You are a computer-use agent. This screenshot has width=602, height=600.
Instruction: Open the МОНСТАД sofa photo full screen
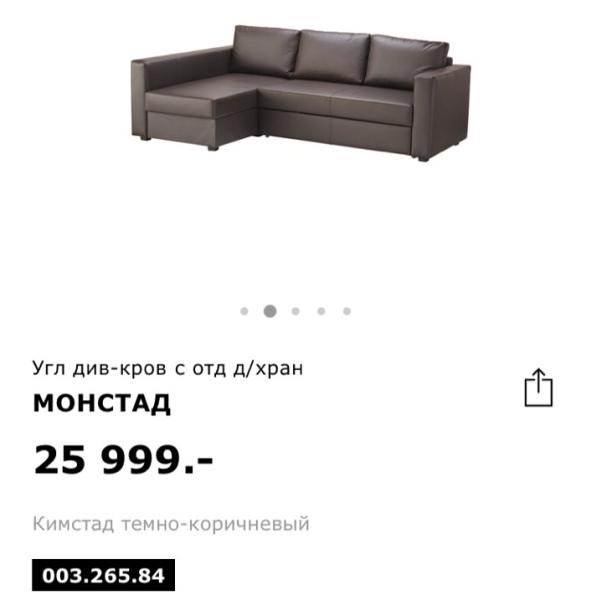(x=300, y=95)
